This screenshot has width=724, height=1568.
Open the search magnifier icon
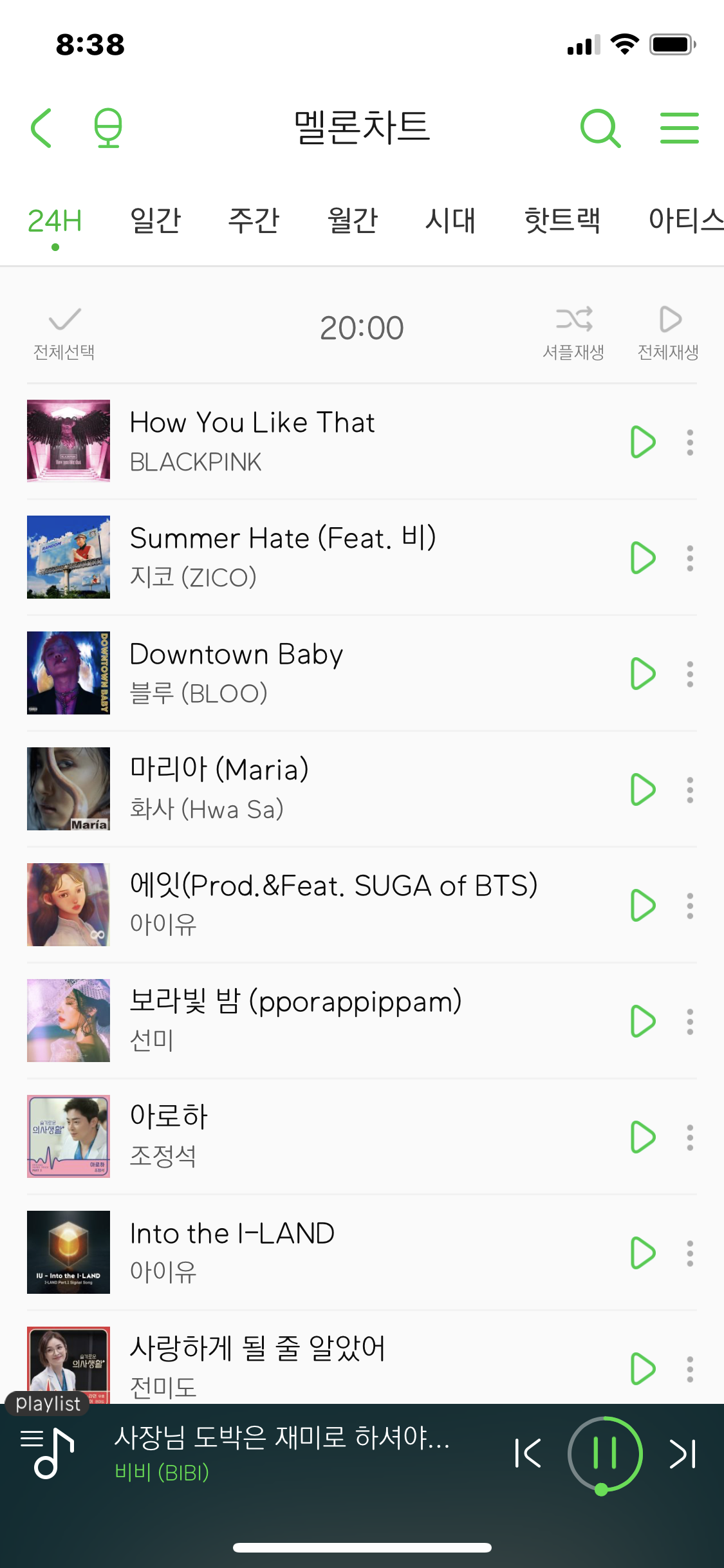pyautogui.click(x=600, y=128)
